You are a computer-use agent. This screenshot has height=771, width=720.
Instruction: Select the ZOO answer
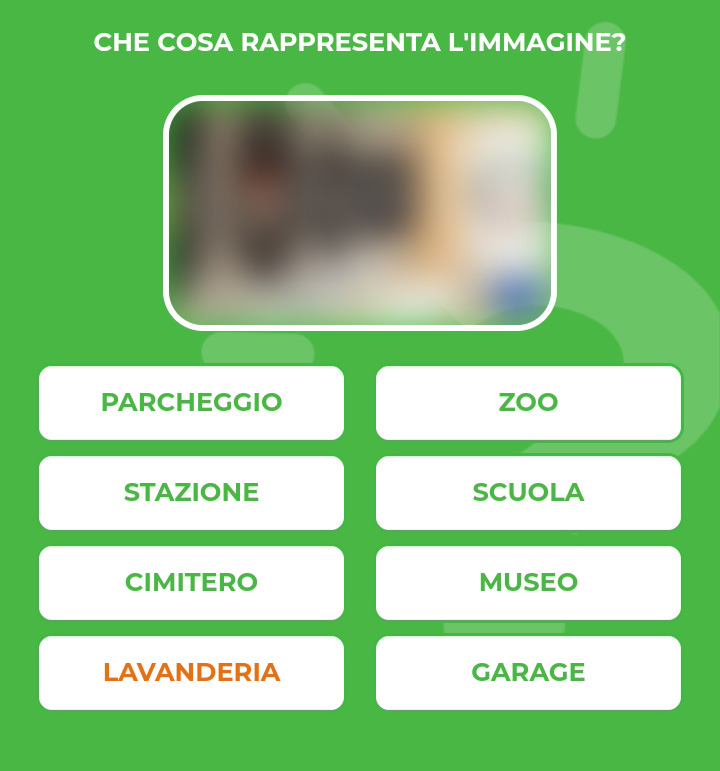pos(528,403)
